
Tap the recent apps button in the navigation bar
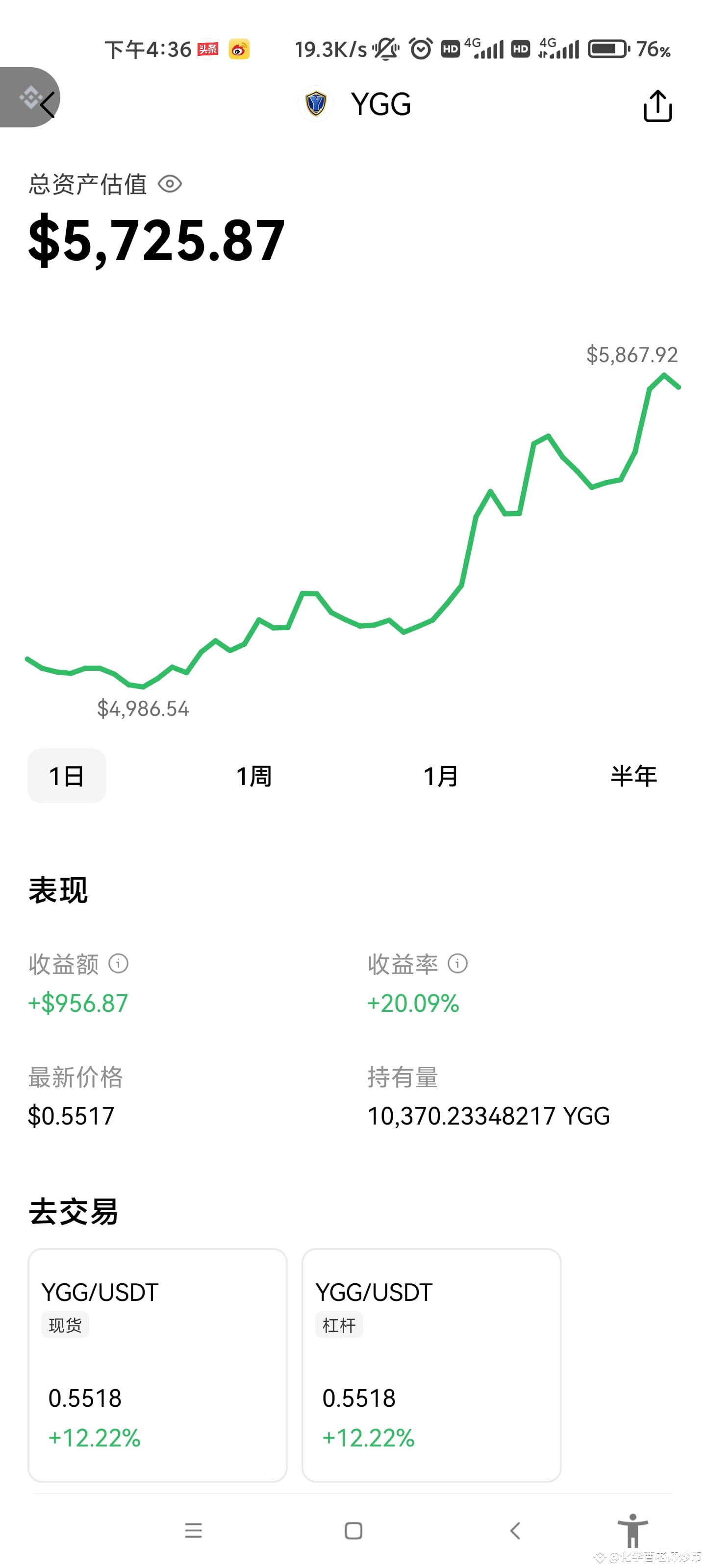(x=194, y=1530)
